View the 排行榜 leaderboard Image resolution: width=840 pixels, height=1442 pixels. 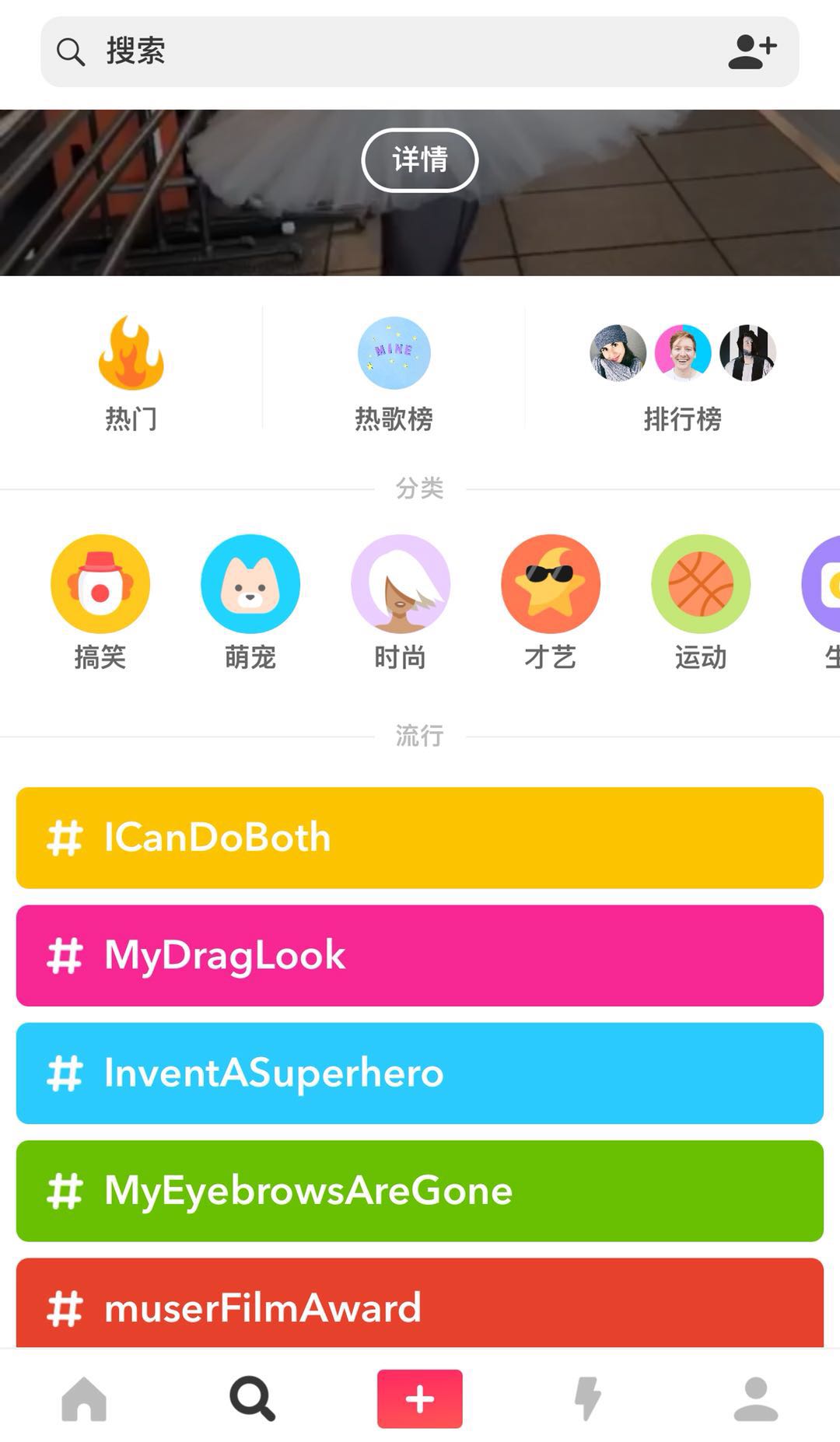682,372
